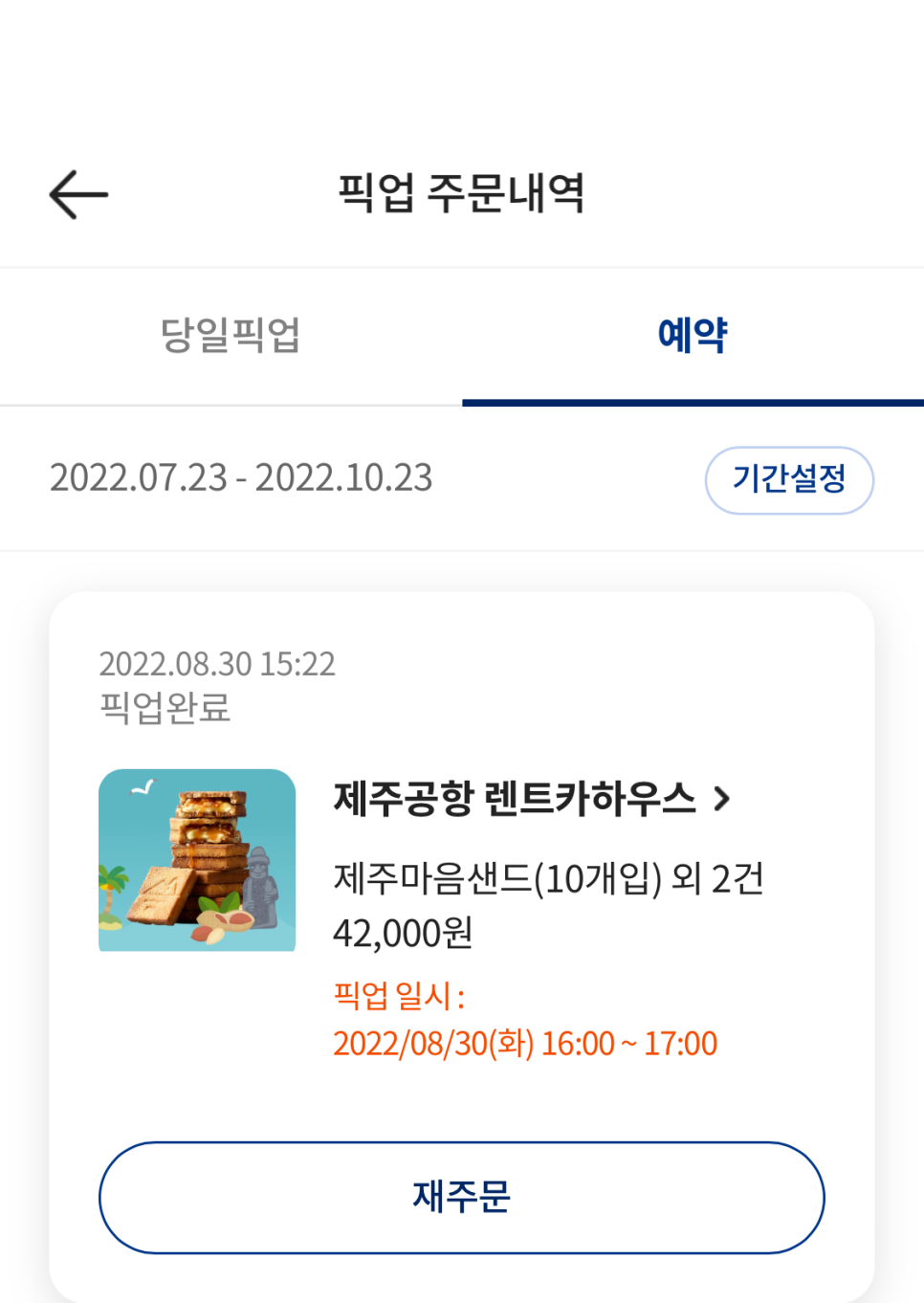Switch to the 당일픽업 tab

(231, 336)
